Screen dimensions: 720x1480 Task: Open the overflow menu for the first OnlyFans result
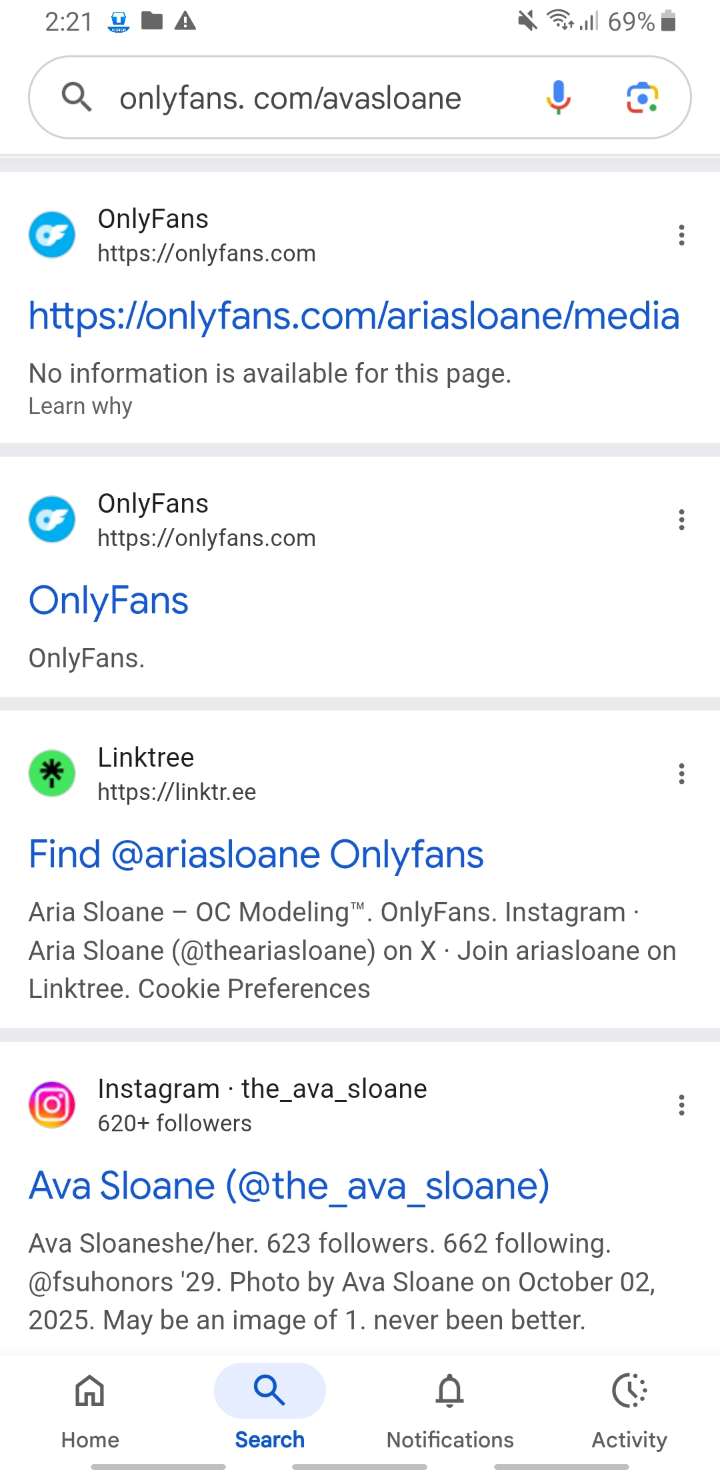tap(681, 235)
